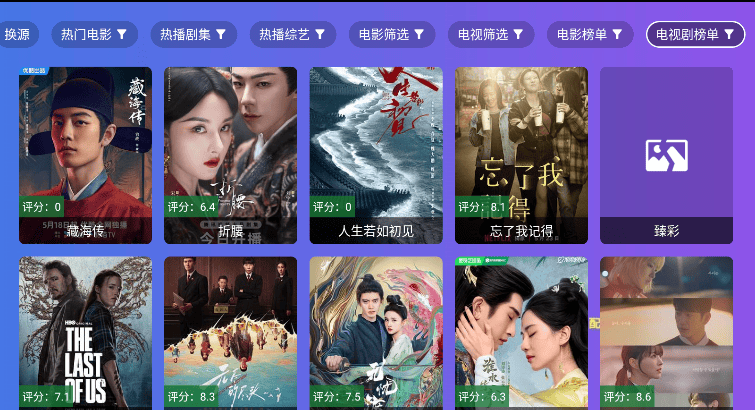Open the 电视筛选 filter

pos(491,34)
